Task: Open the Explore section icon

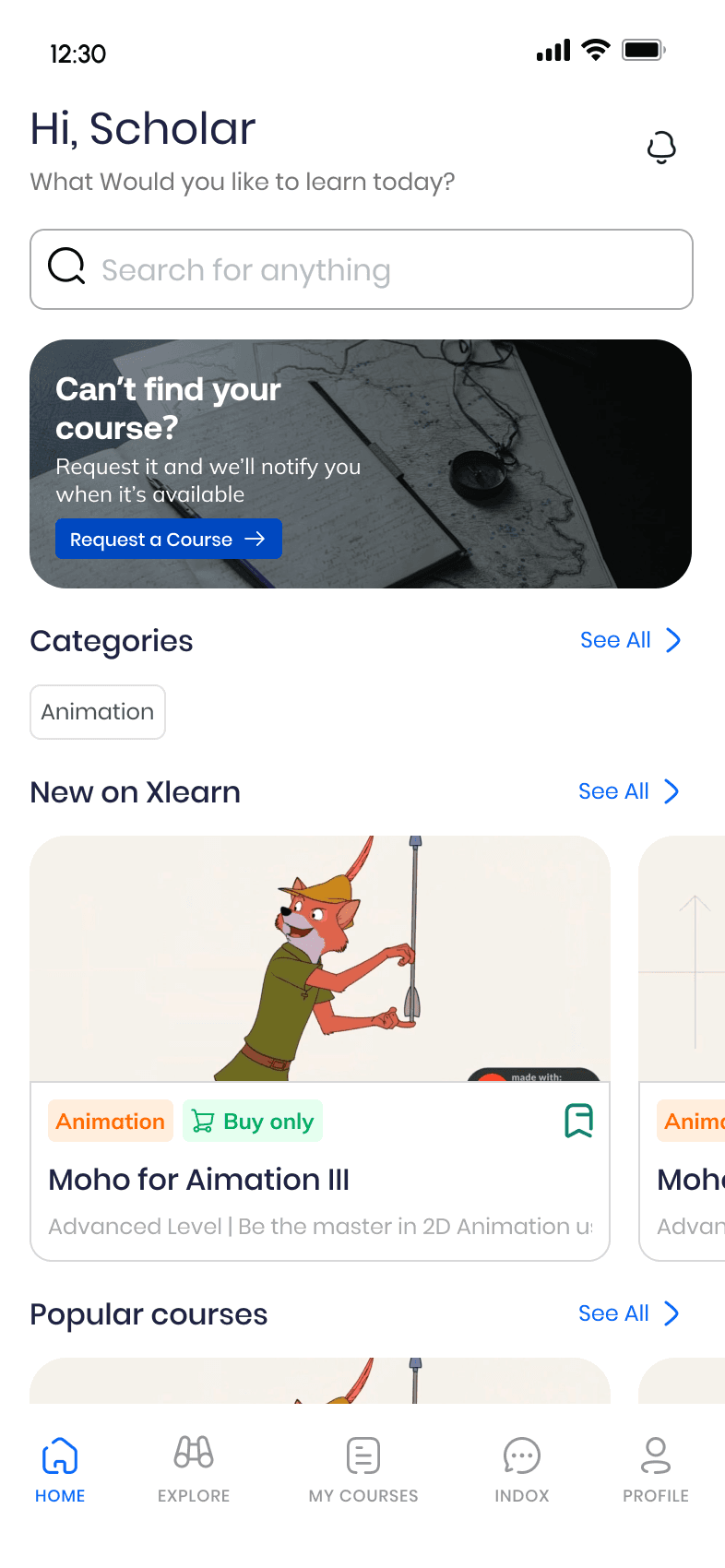Action: tap(193, 1455)
